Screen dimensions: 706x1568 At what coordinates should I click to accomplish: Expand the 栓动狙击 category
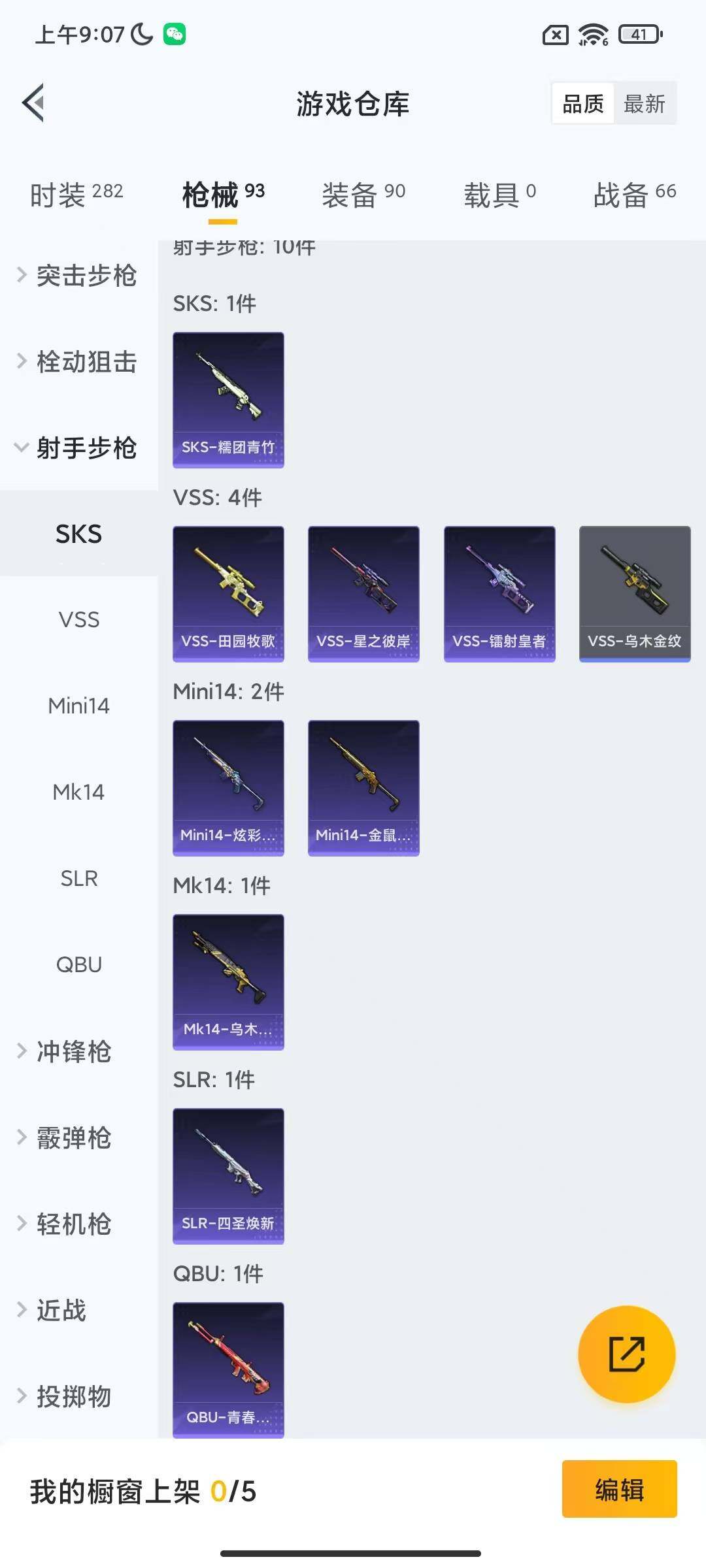click(x=78, y=361)
